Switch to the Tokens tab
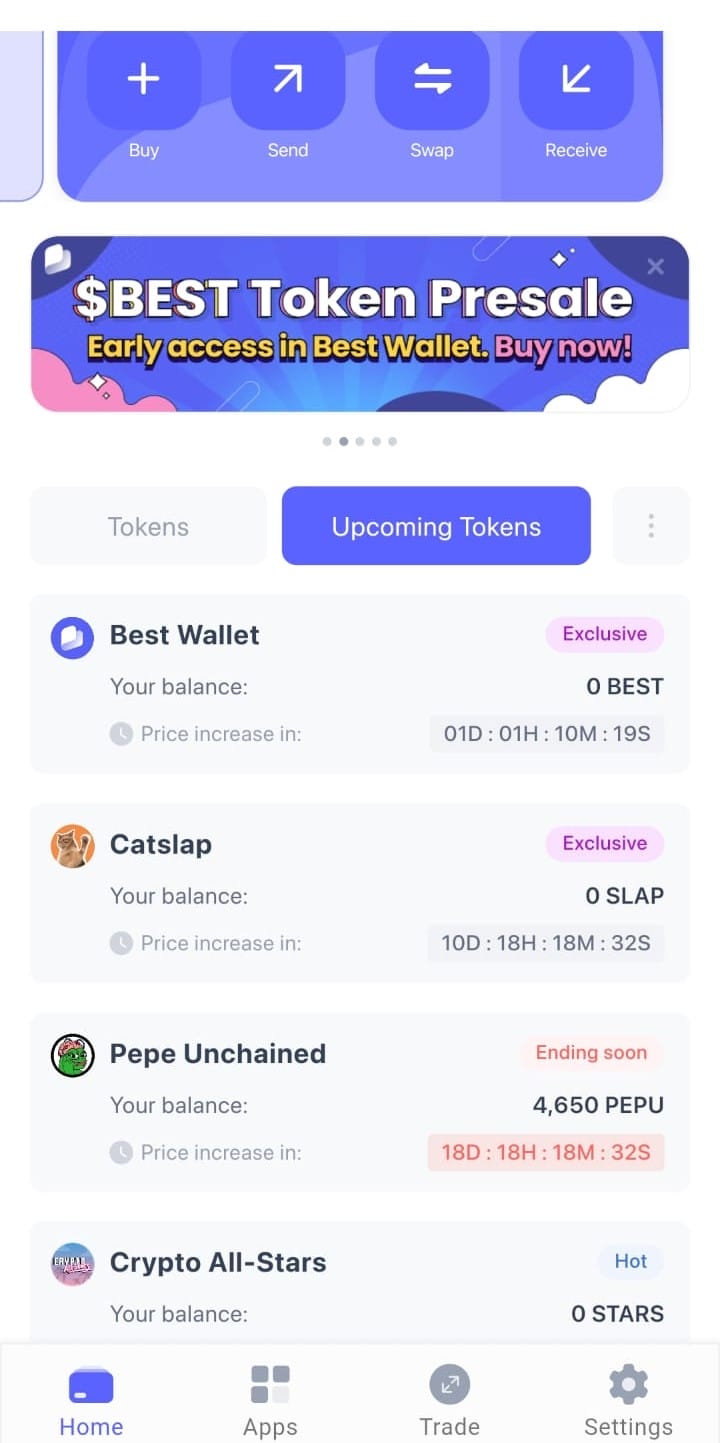This screenshot has height=1443, width=720. (x=147, y=525)
